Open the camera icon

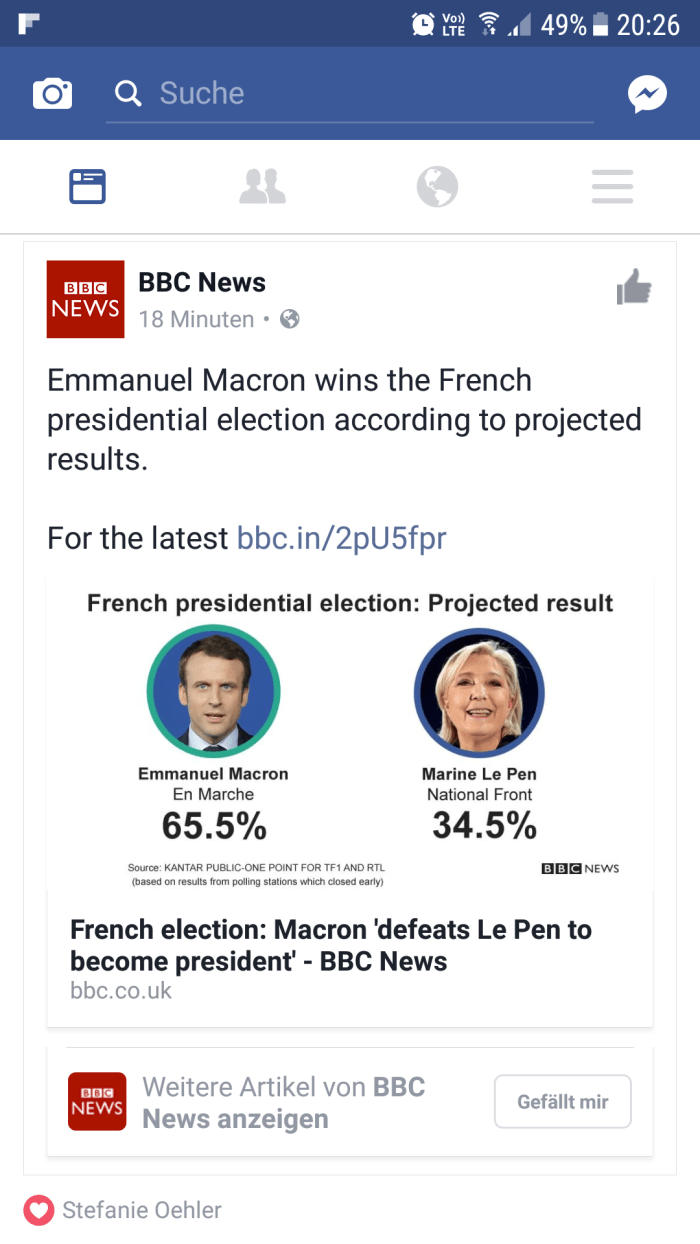(x=52, y=94)
